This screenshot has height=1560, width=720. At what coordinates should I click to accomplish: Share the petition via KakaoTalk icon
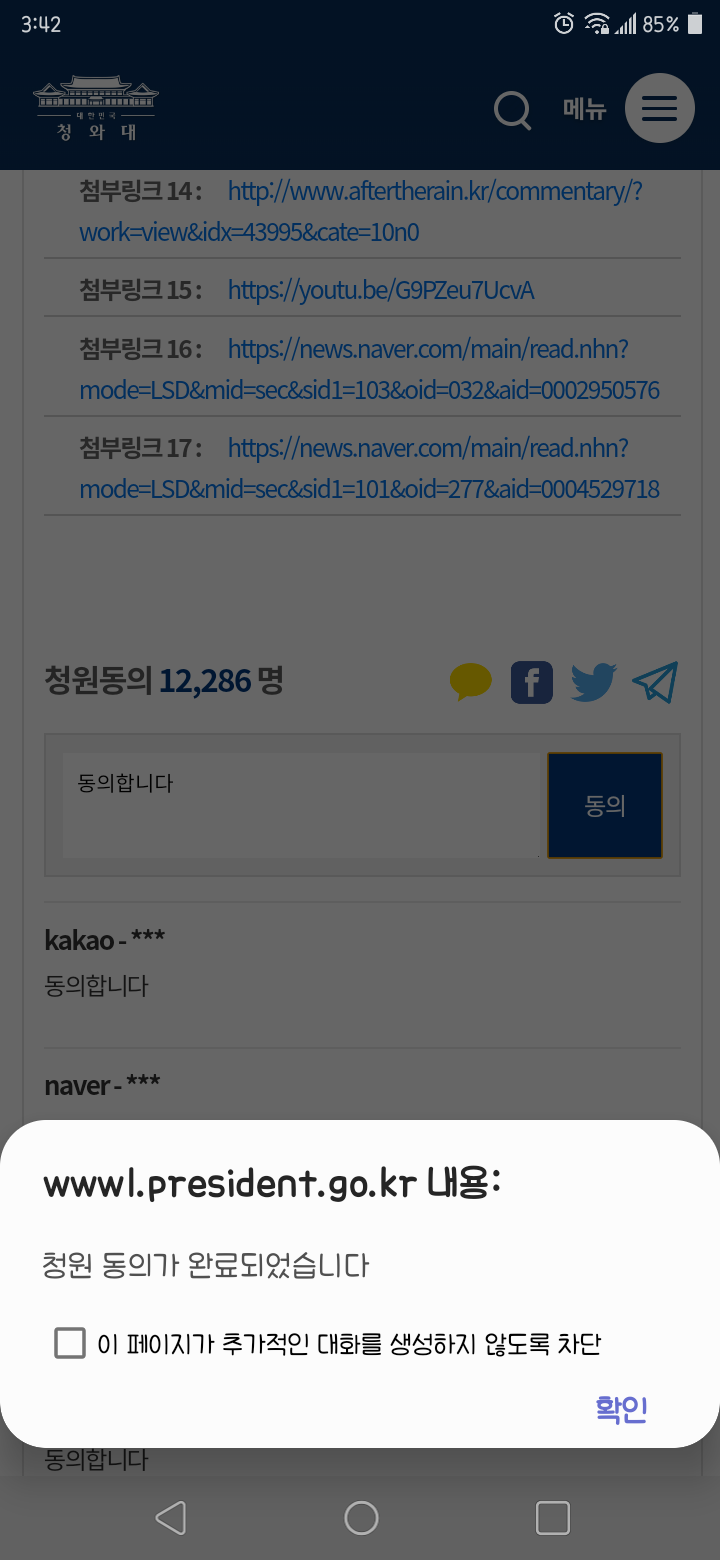(x=471, y=682)
